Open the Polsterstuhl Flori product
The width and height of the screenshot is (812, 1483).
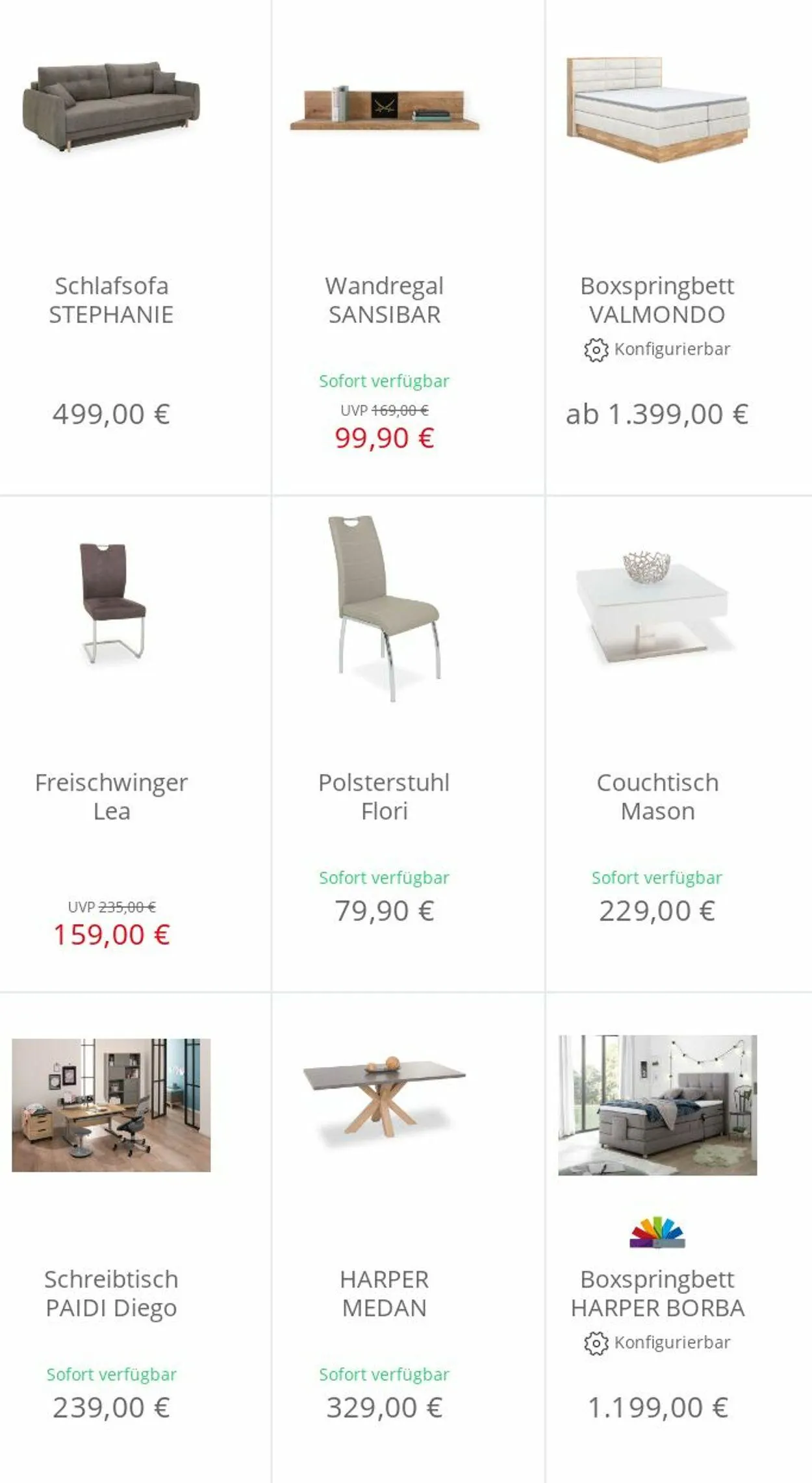click(x=408, y=743)
